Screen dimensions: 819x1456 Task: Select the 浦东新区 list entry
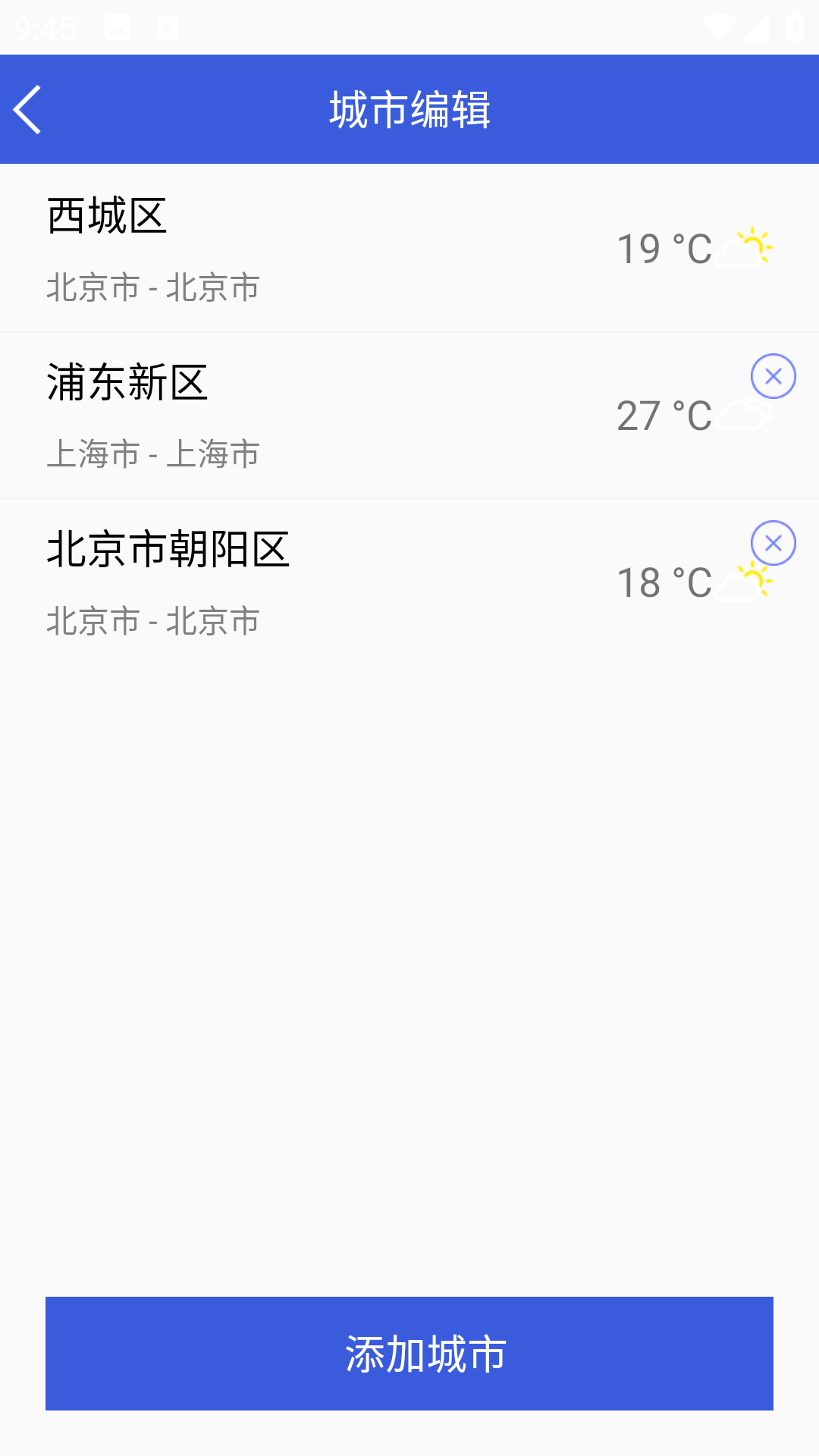pos(303,417)
